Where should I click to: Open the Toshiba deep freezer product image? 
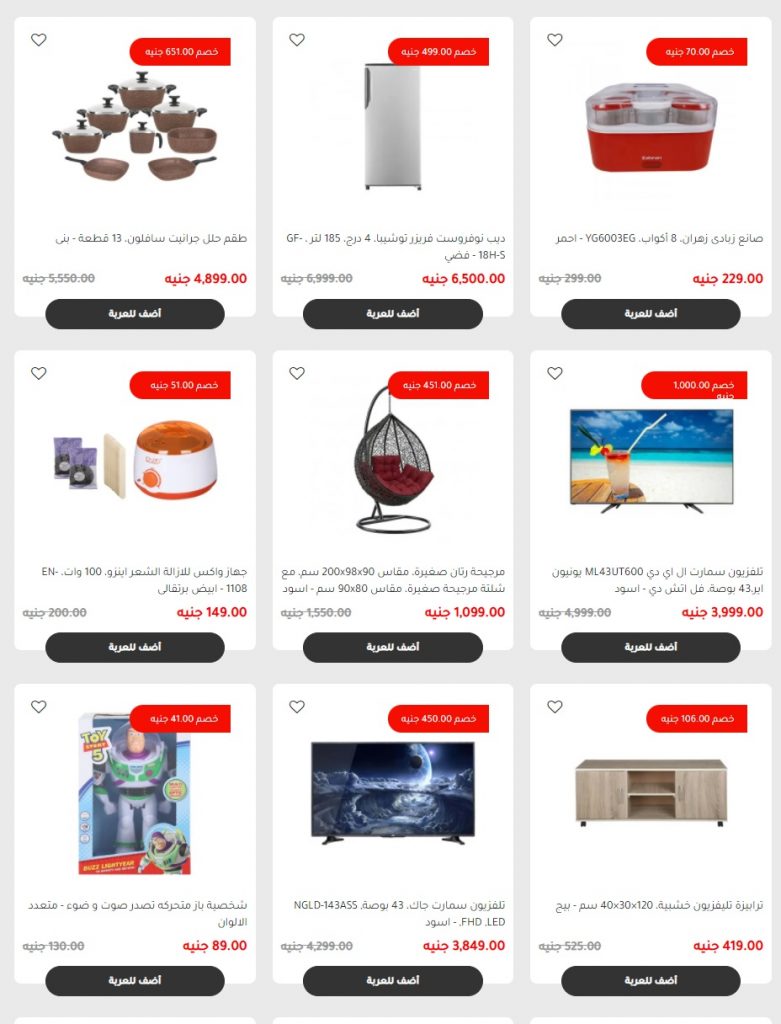tap(393, 125)
